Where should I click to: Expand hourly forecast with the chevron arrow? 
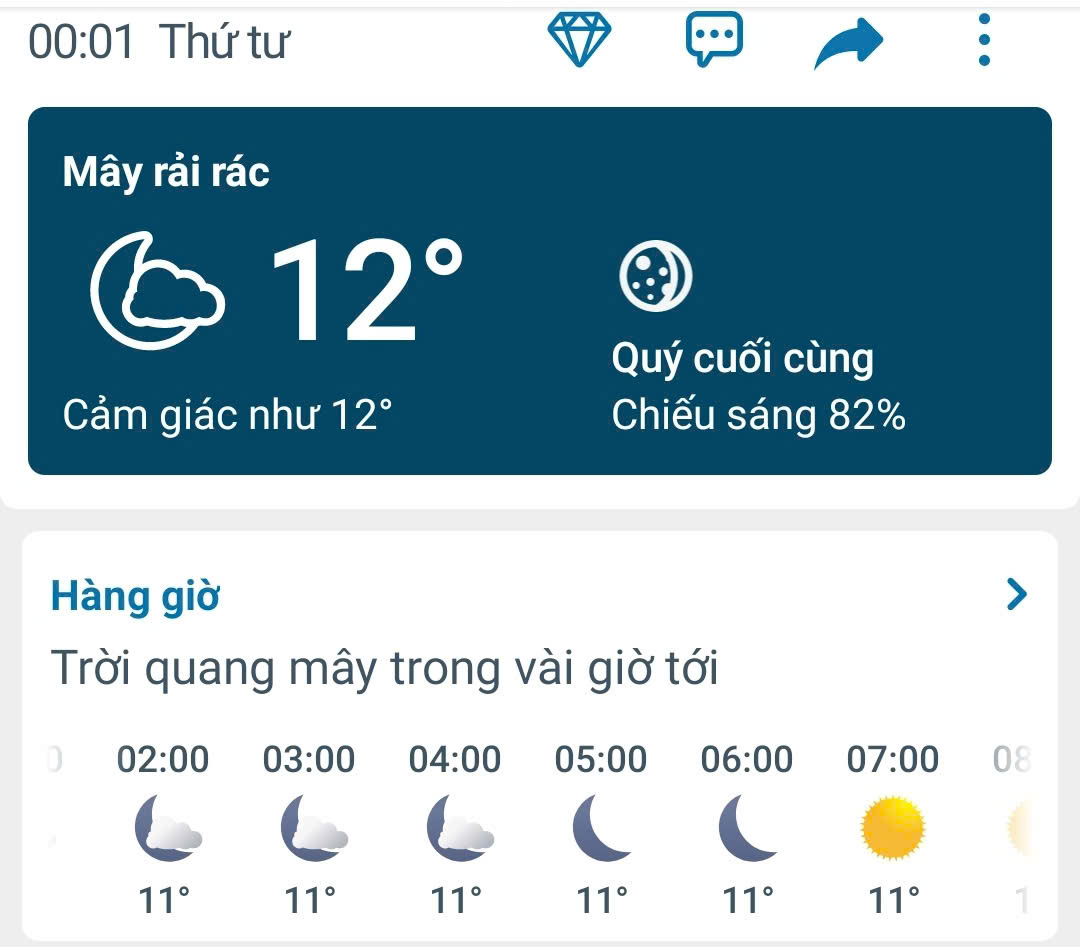pos(1016,596)
